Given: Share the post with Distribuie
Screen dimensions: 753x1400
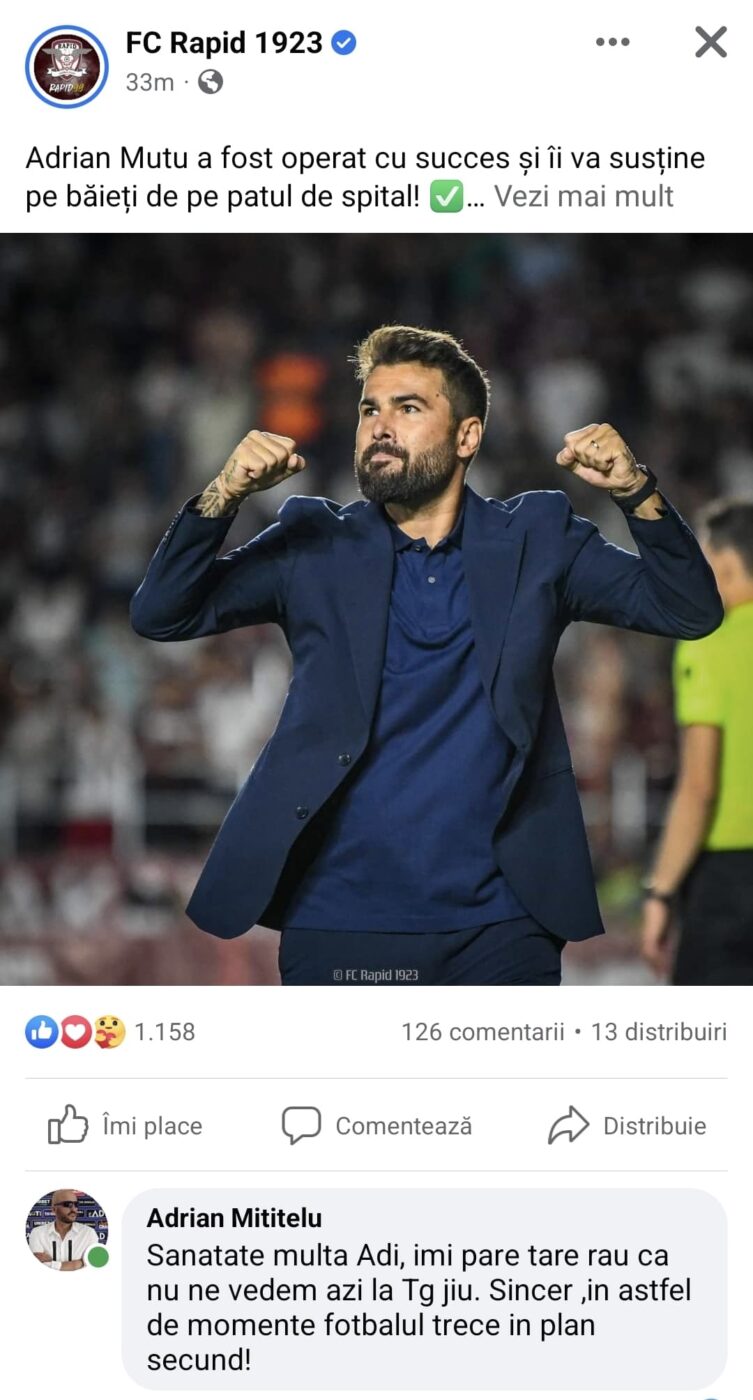Looking at the screenshot, I should 627,1125.
